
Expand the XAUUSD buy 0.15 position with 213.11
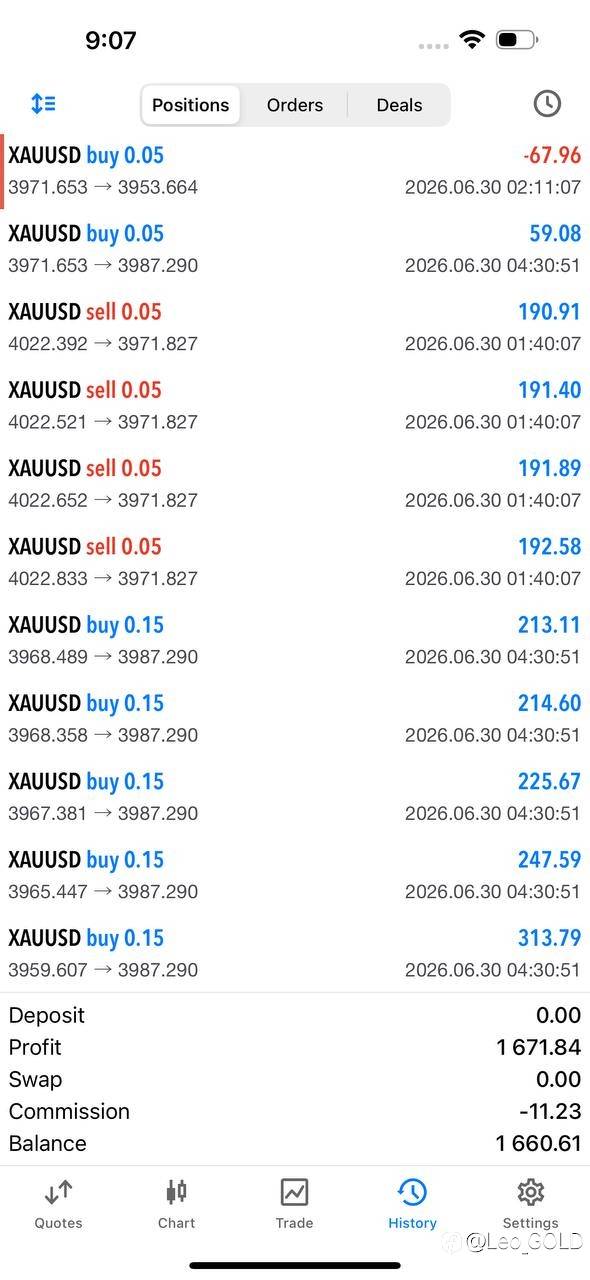coord(295,640)
